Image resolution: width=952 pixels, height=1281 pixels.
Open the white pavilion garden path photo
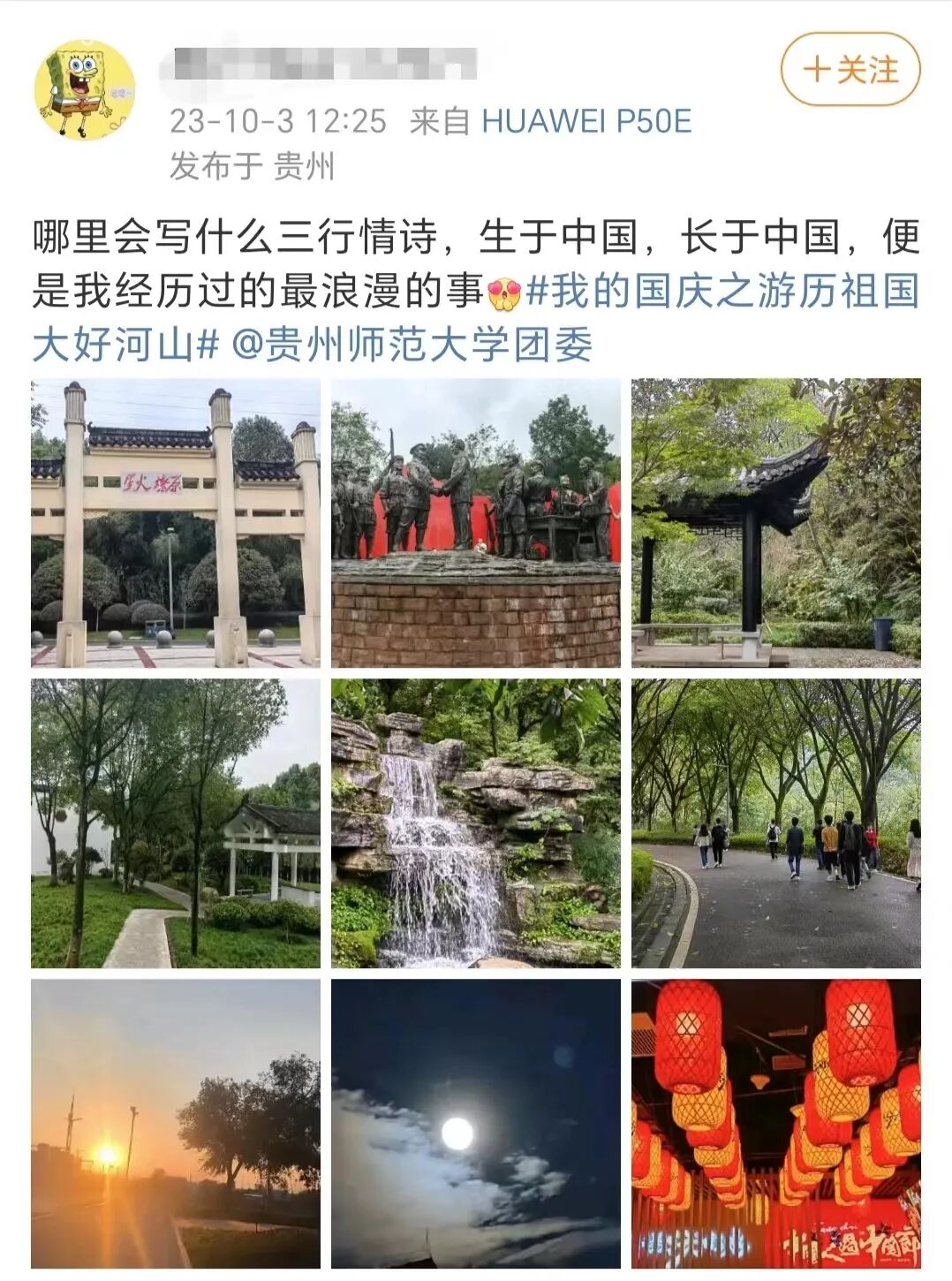tap(176, 823)
